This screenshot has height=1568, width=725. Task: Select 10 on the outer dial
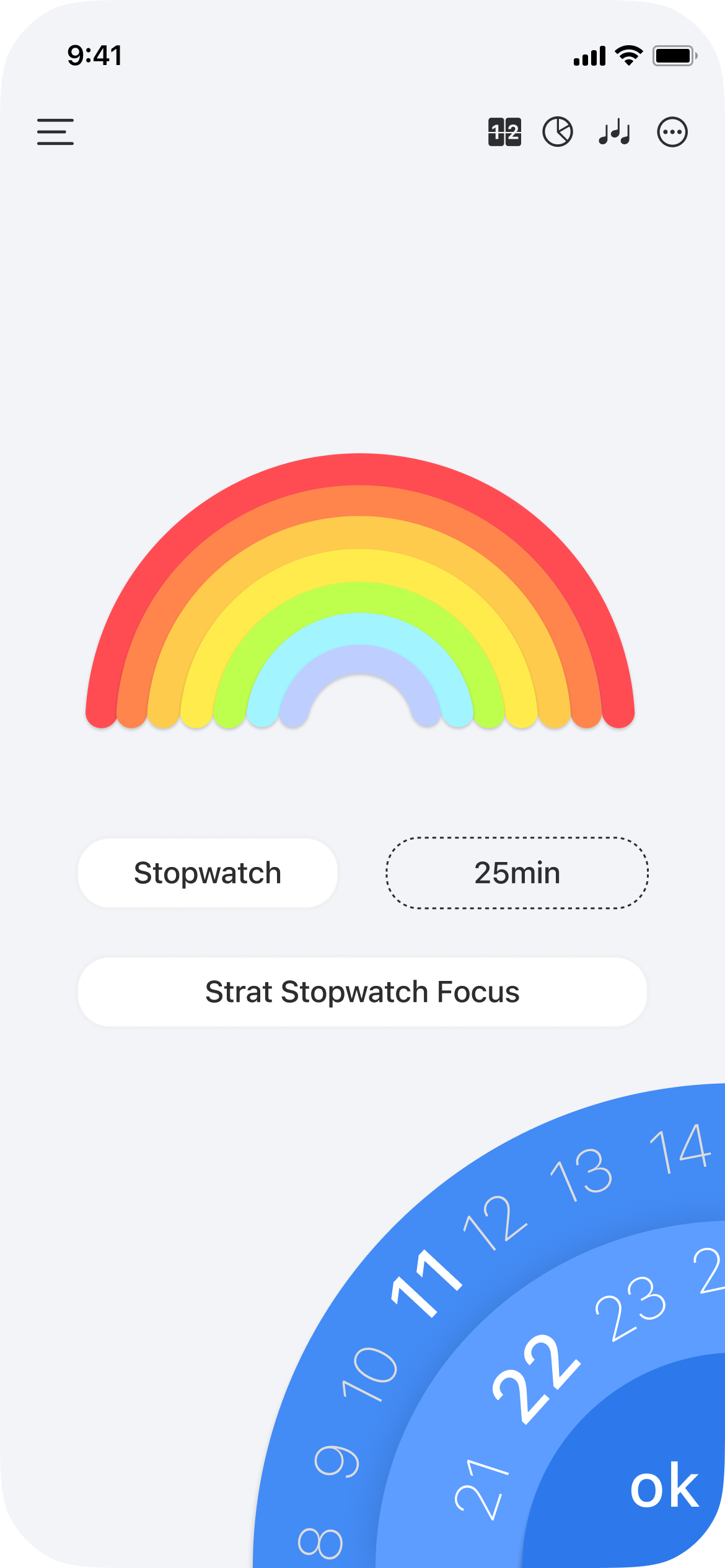coord(370,1374)
